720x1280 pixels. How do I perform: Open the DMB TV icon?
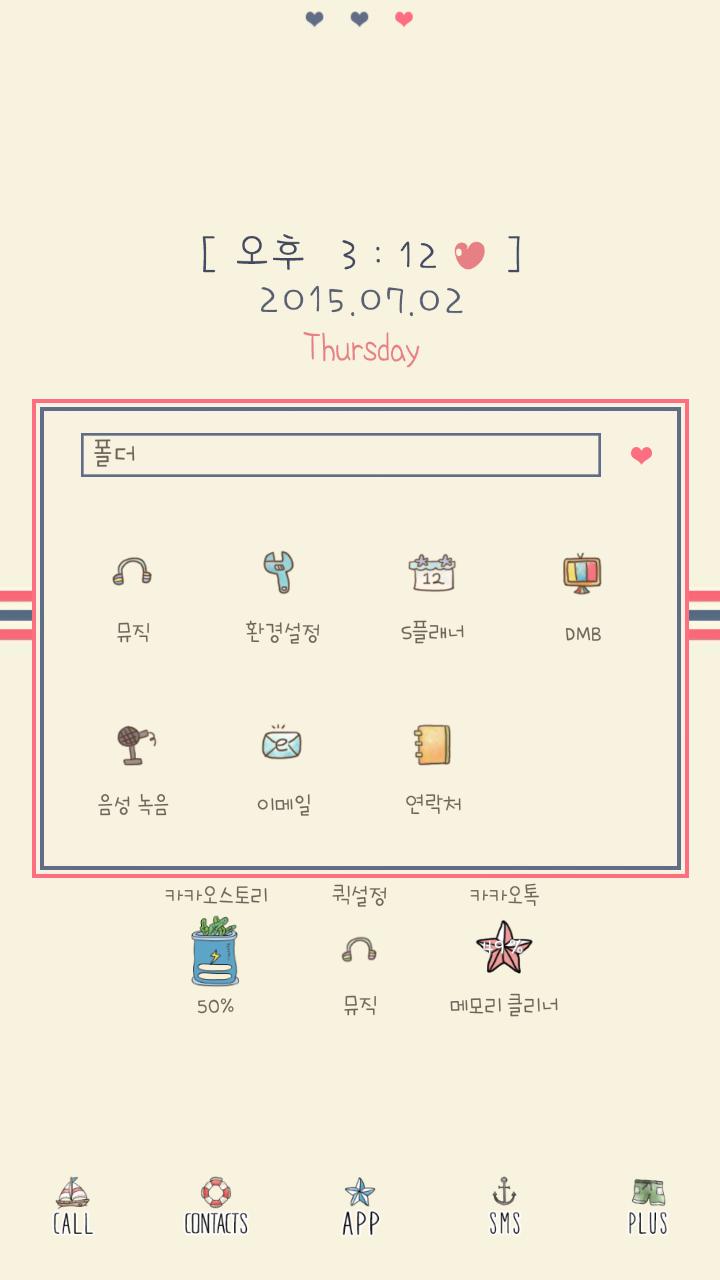(x=580, y=570)
